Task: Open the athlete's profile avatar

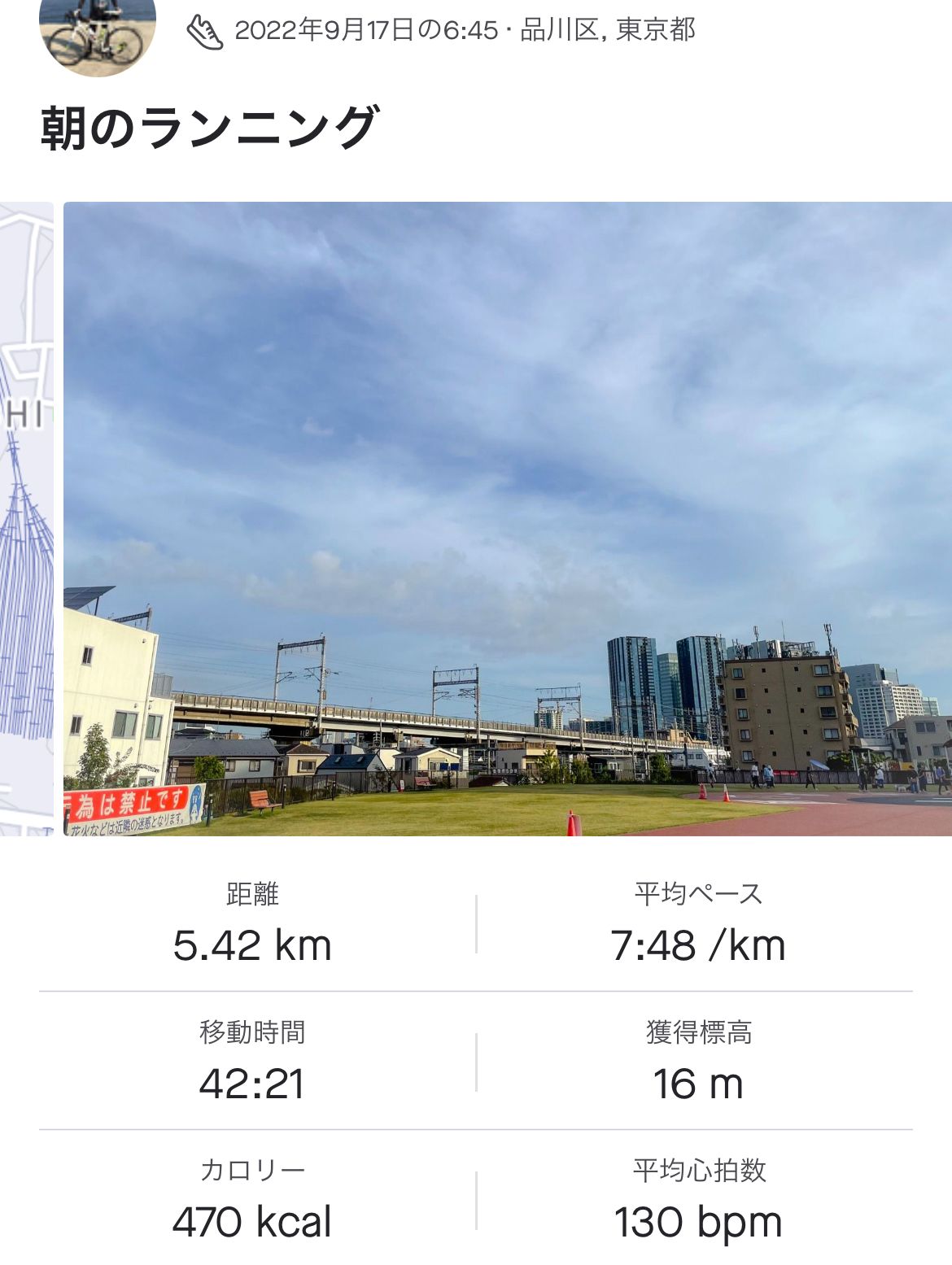Action: 98,33
